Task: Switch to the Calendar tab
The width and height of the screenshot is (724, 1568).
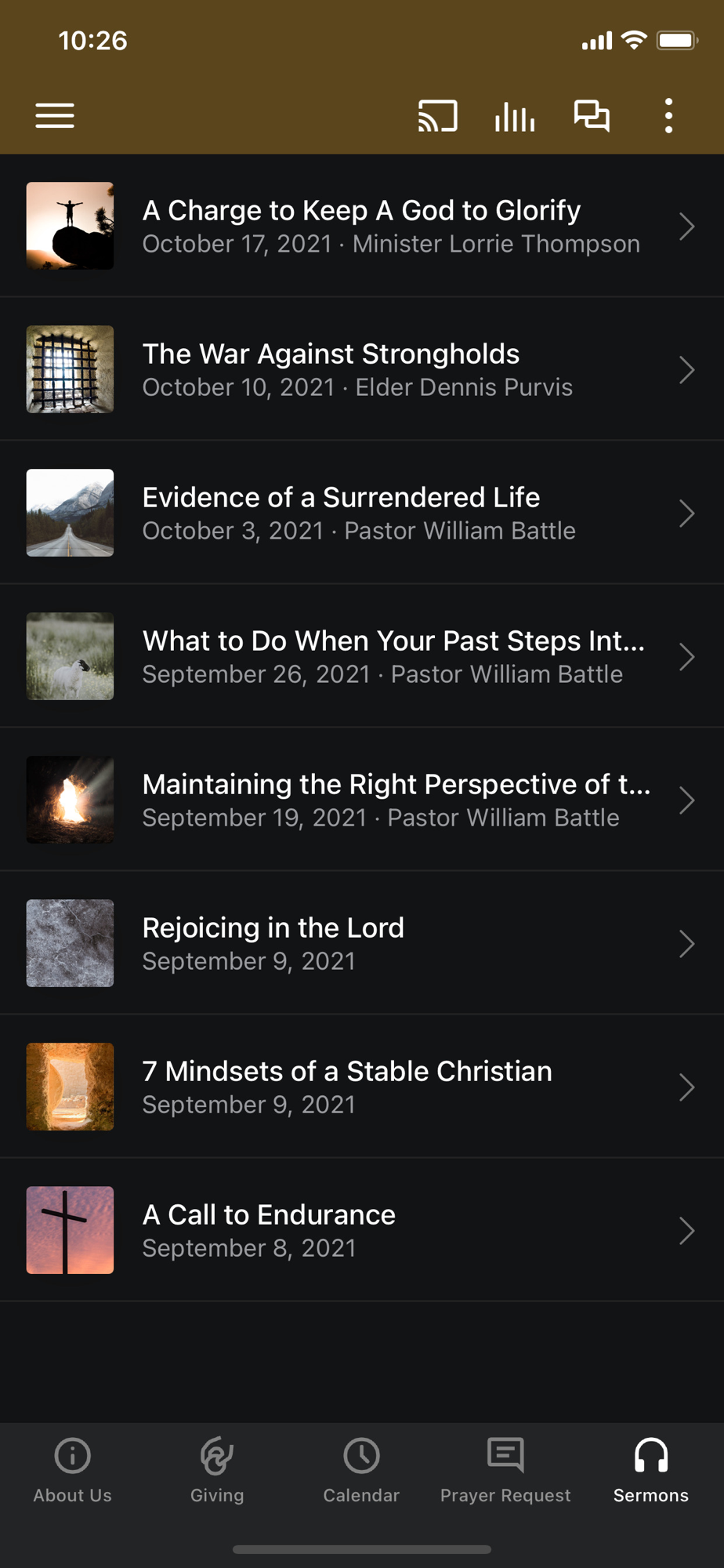Action: [x=361, y=1471]
